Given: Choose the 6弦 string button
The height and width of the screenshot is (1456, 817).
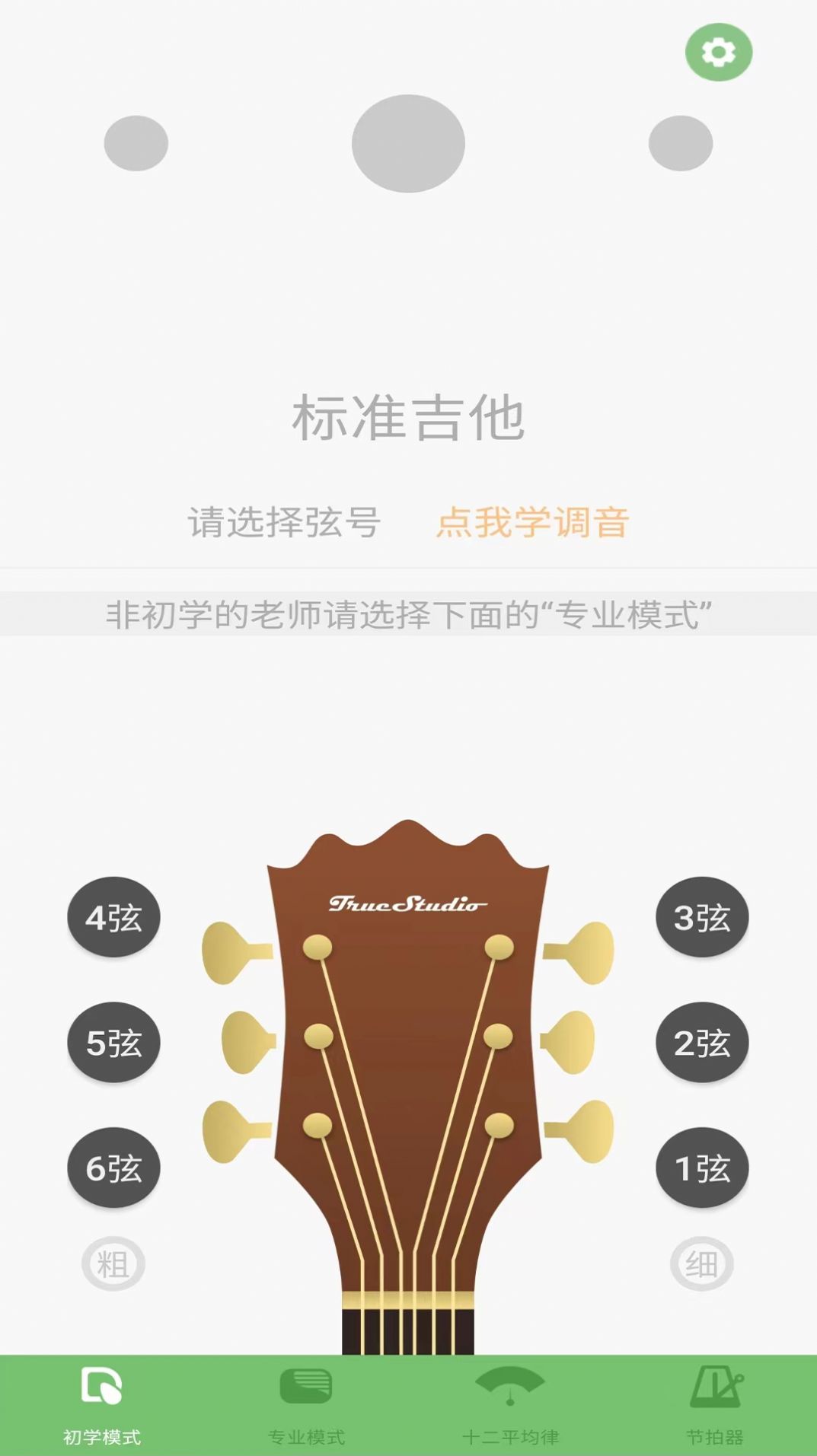Looking at the screenshot, I should tap(114, 1168).
